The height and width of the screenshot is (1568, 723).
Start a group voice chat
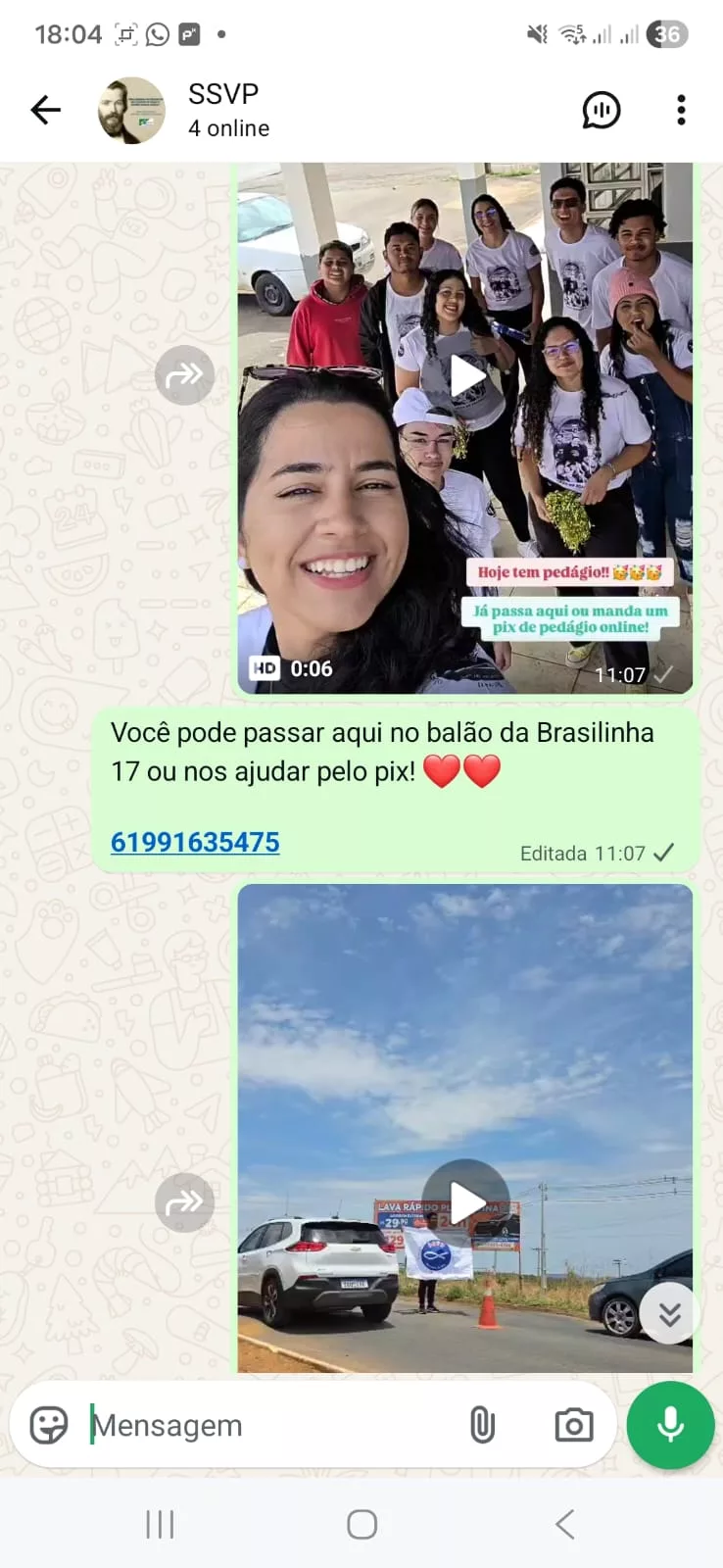[601, 110]
